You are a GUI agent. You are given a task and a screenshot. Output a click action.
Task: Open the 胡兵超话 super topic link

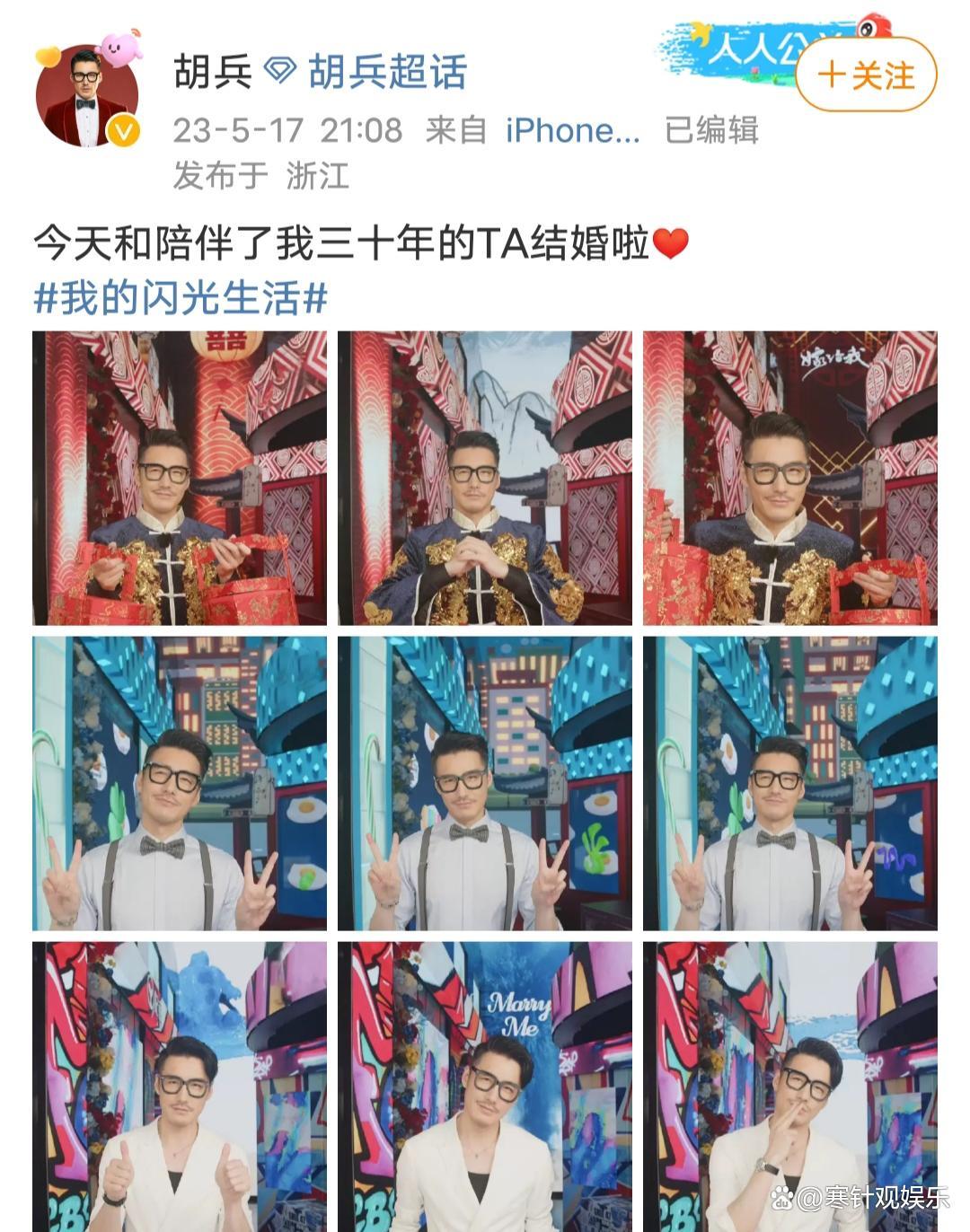tap(386, 72)
